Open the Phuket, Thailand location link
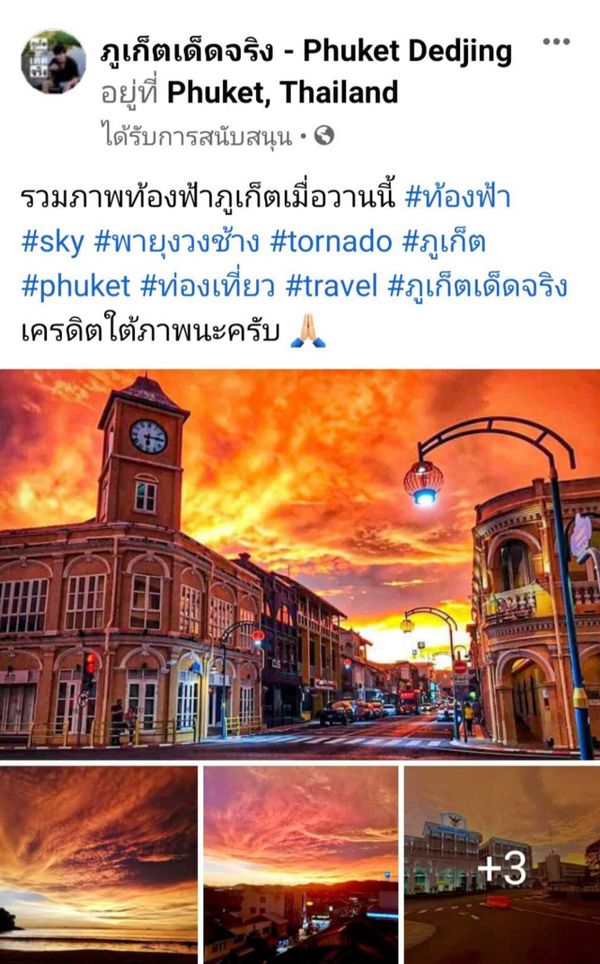 coord(282,93)
